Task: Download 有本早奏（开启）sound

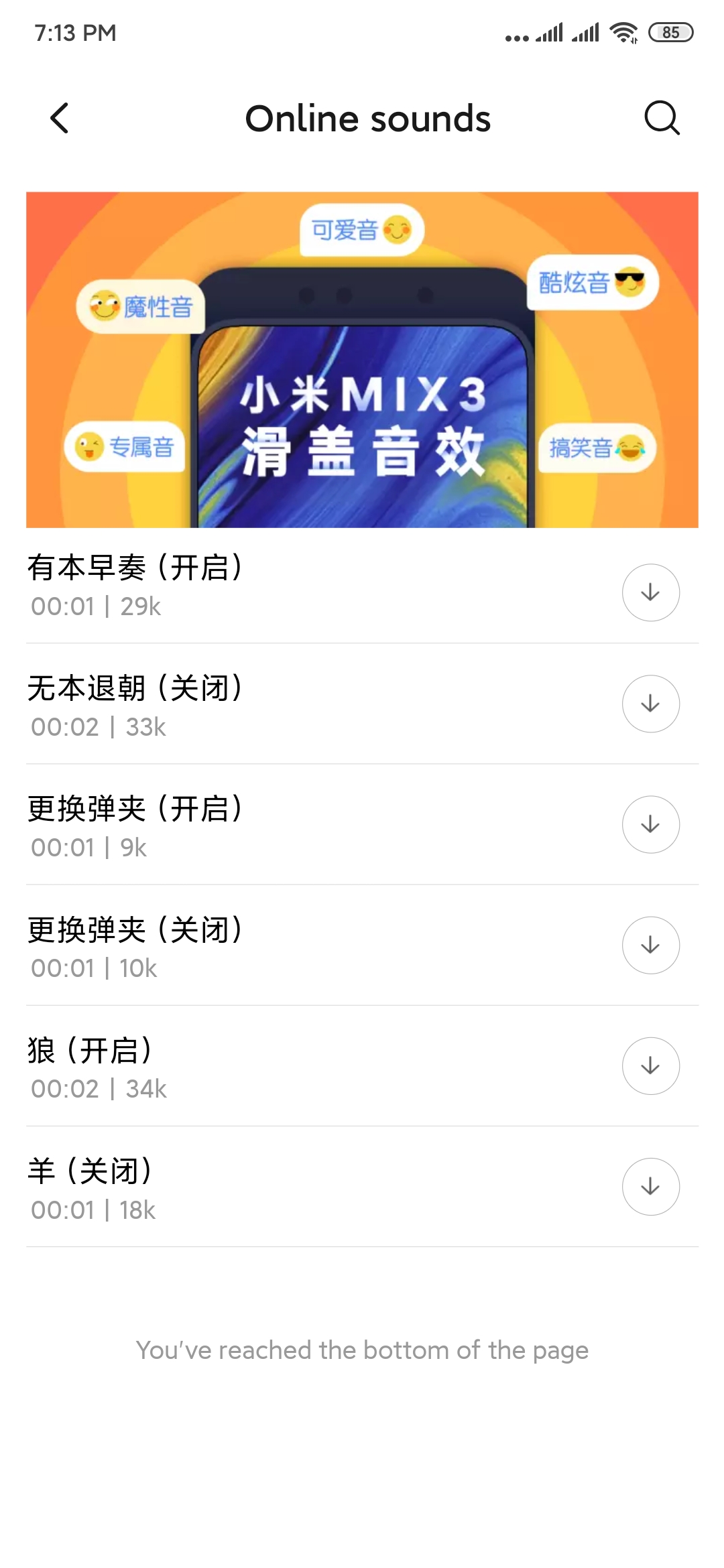Action: 650,593
